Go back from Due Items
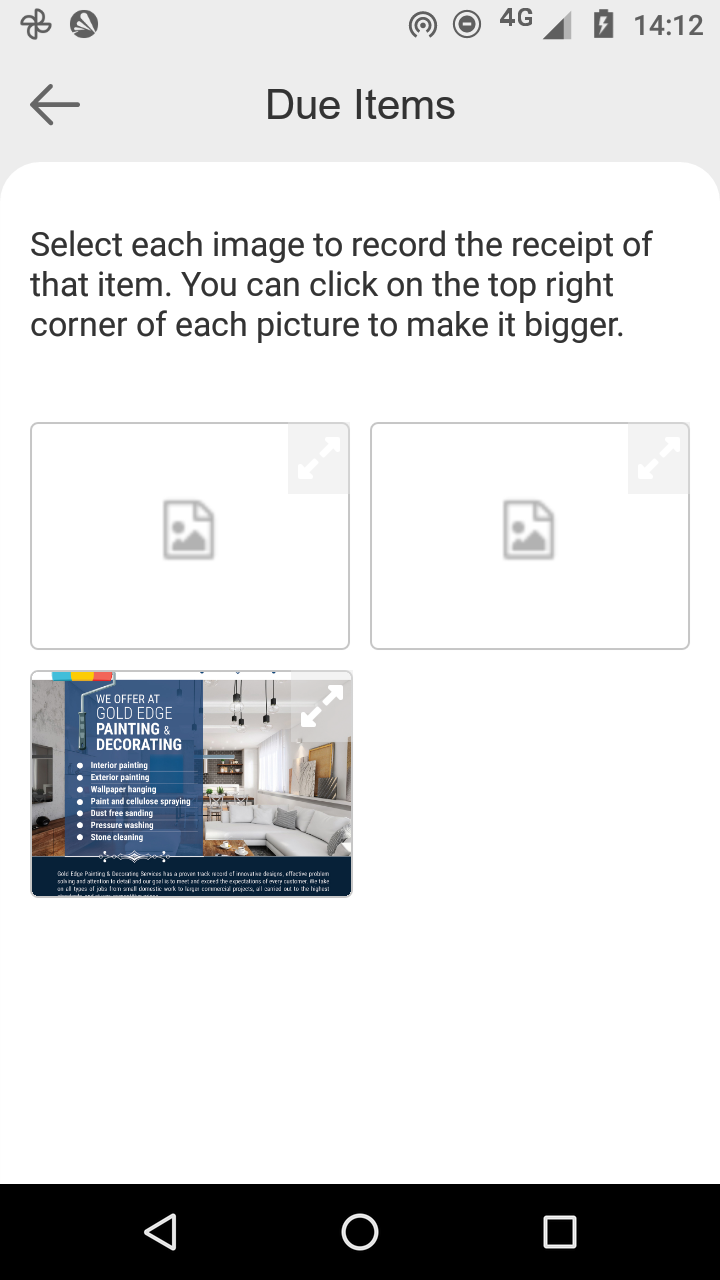 [54, 104]
